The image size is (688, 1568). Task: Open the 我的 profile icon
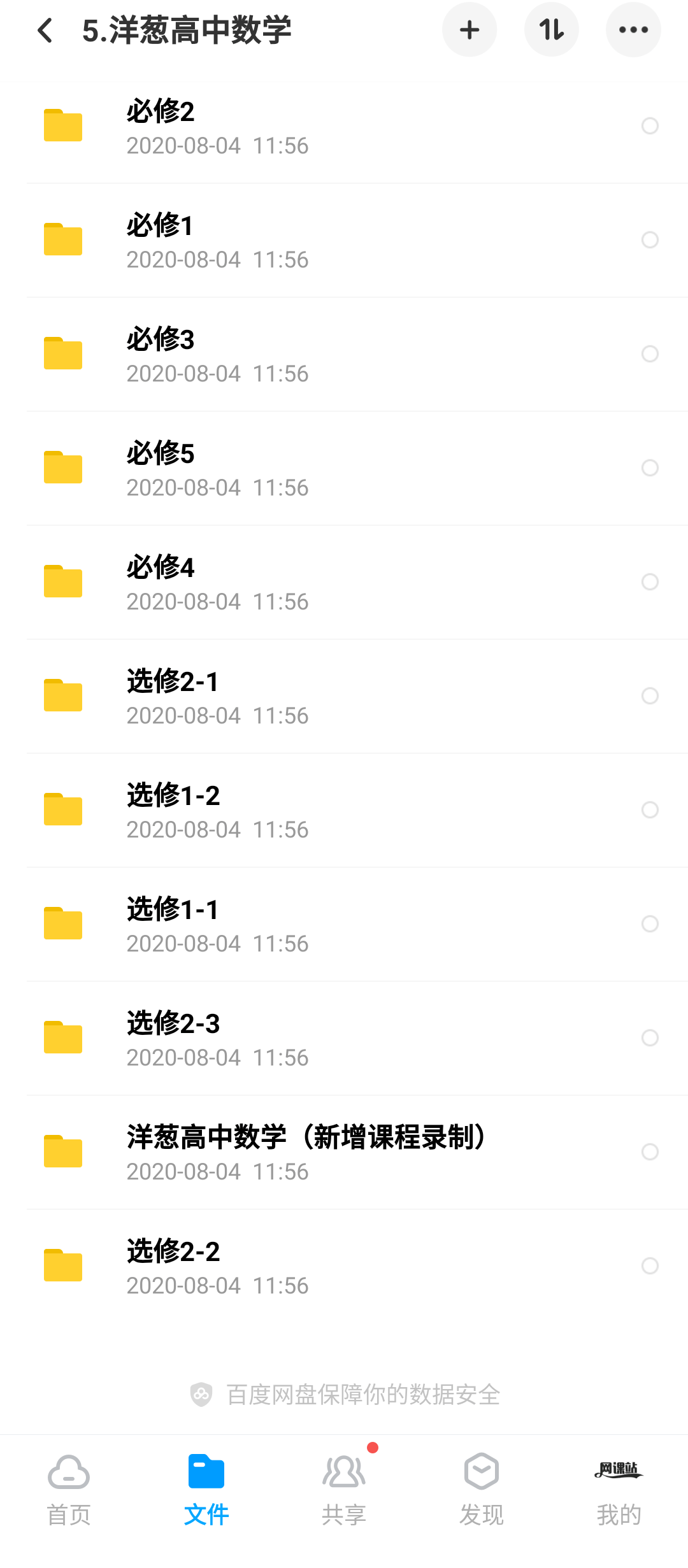point(619,1472)
